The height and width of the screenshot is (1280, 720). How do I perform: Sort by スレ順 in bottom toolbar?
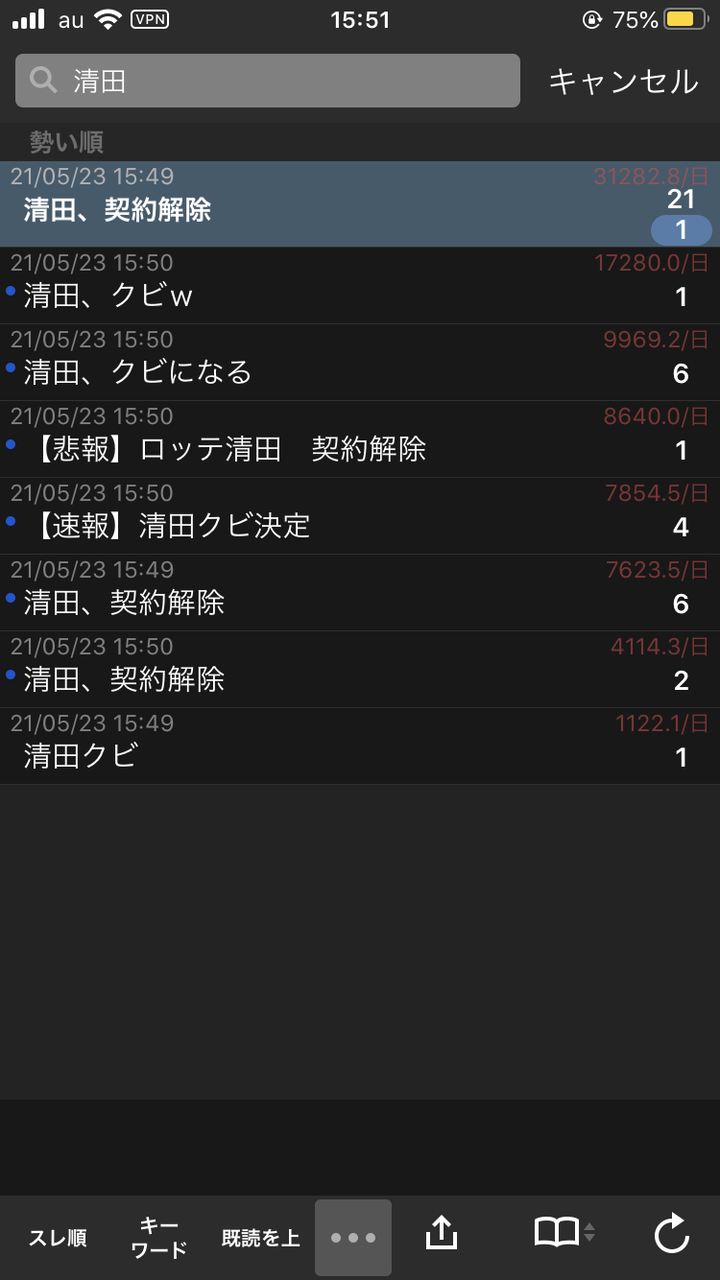57,1238
